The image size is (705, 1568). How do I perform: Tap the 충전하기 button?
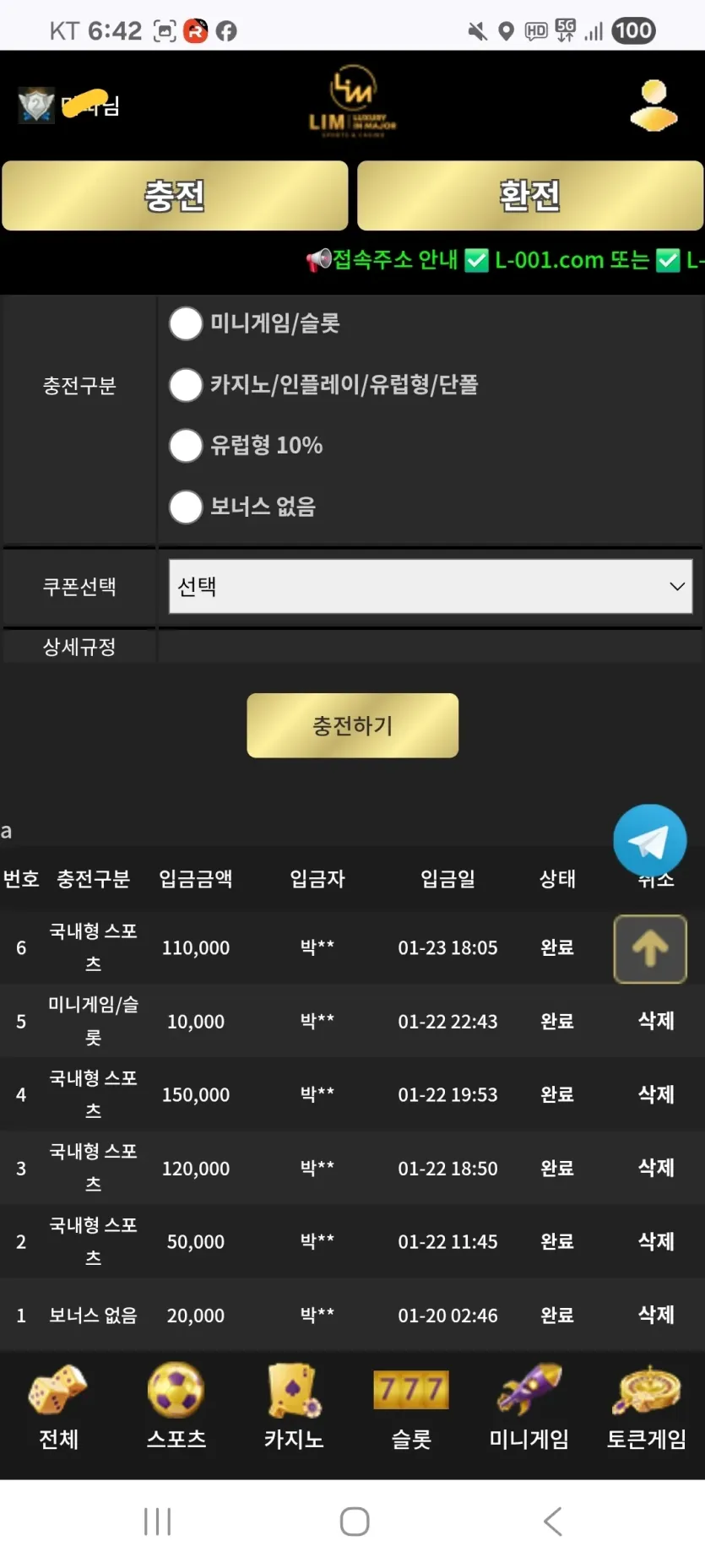click(x=353, y=725)
